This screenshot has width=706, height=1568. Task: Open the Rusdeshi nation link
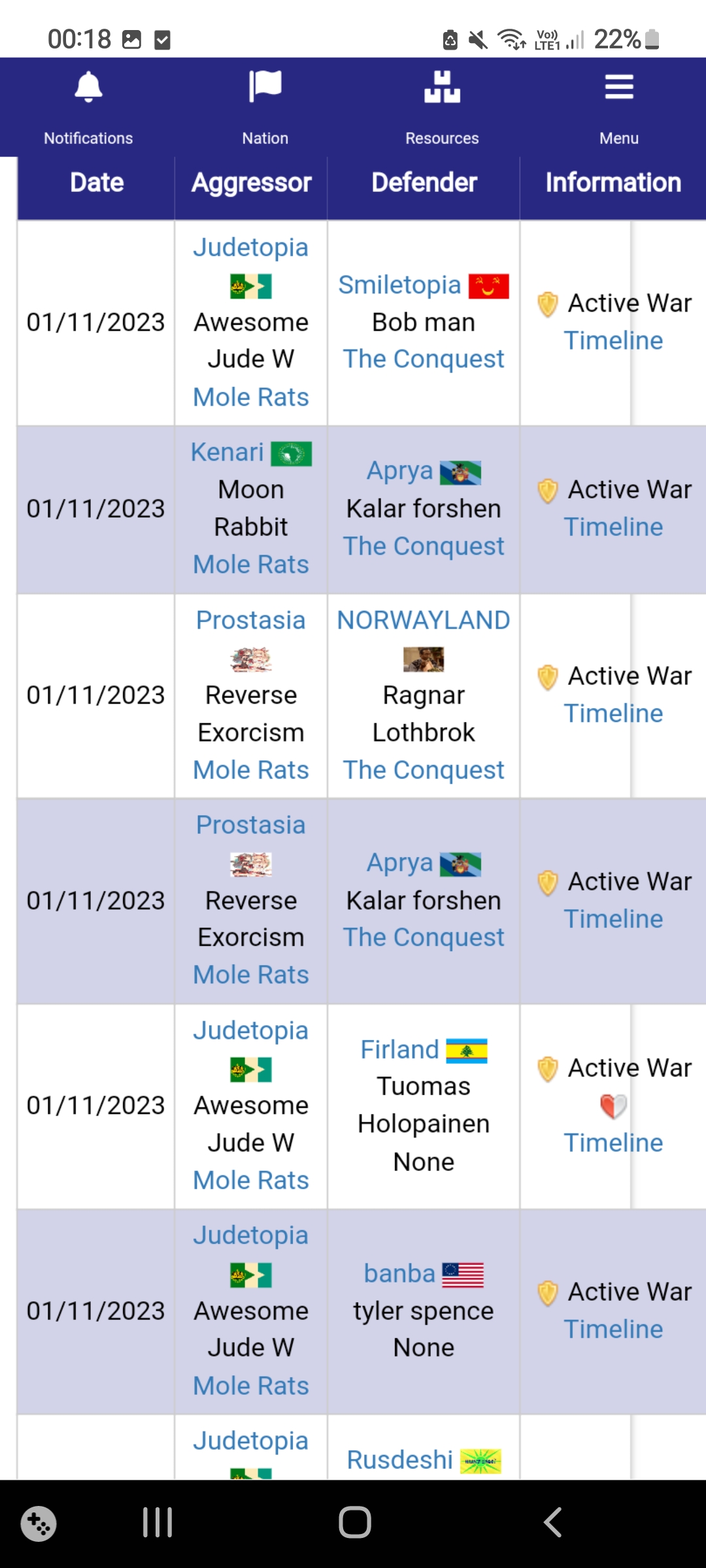(x=399, y=1460)
